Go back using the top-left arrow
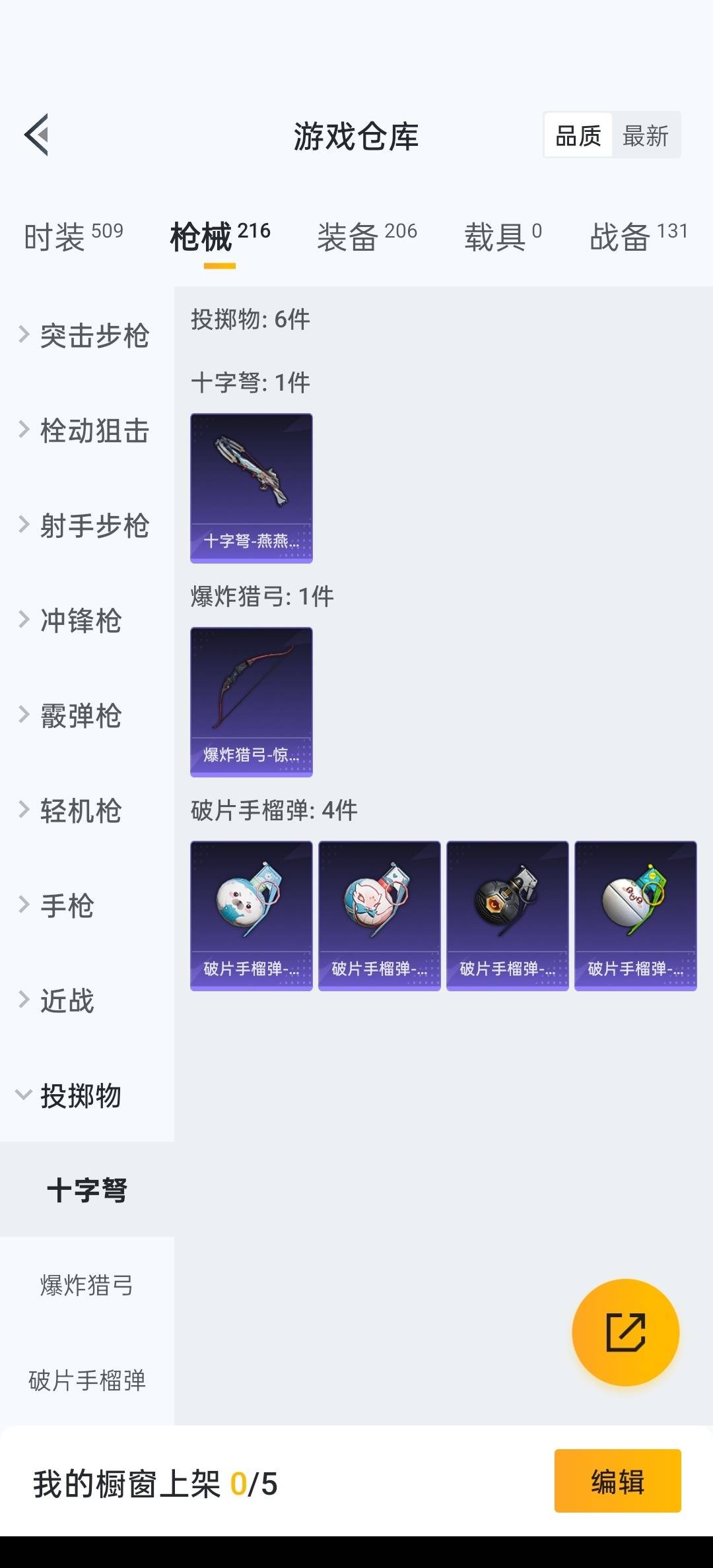713x1568 pixels. (37, 135)
